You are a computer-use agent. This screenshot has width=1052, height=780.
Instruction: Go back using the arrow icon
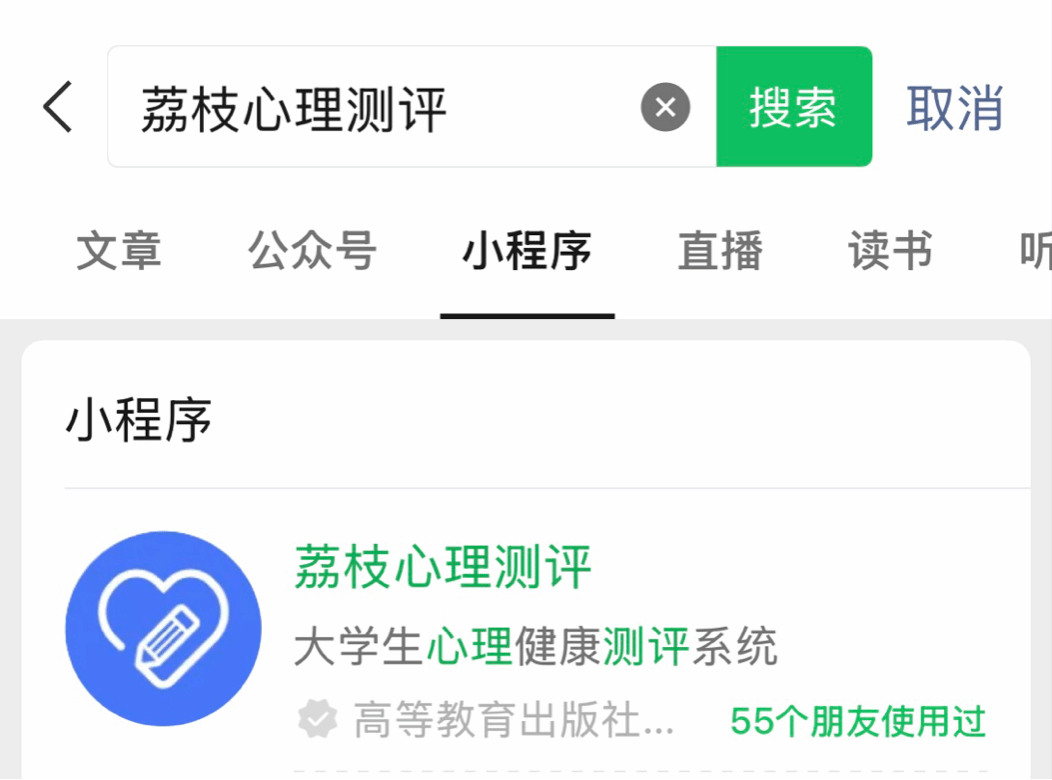point(59,107)
